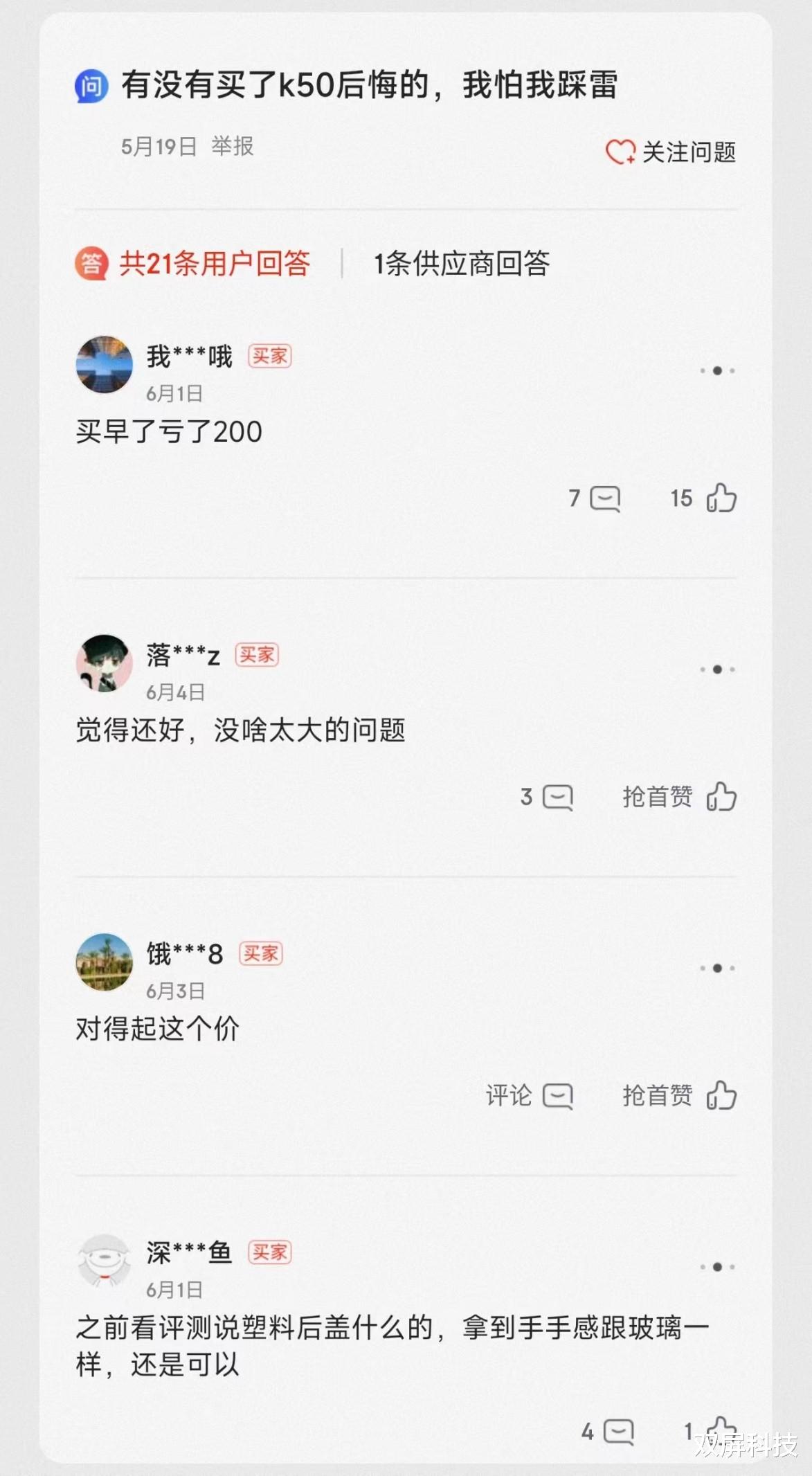Click the comment bubble showing 3
This screenshot has height=1476, width=812.
[x=557, y=798]
